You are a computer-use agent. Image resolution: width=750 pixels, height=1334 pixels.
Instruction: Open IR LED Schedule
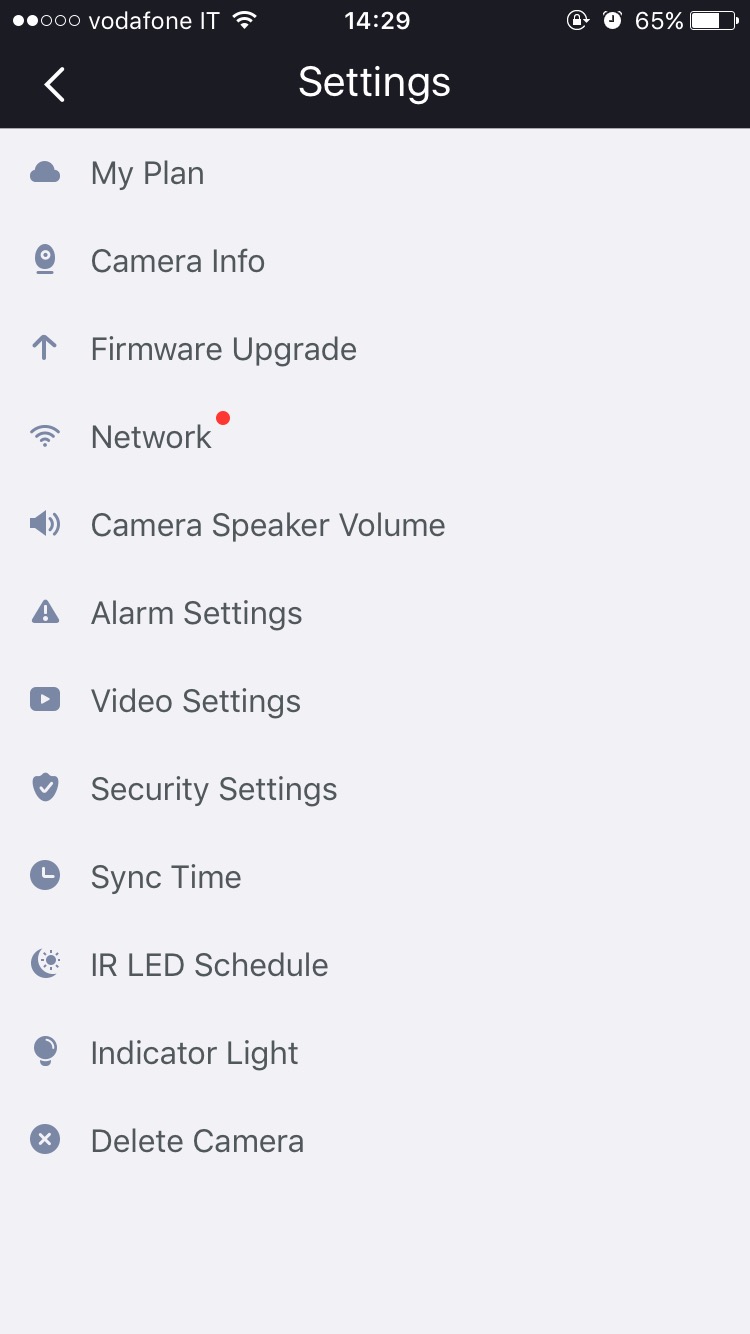click(209, 966)
